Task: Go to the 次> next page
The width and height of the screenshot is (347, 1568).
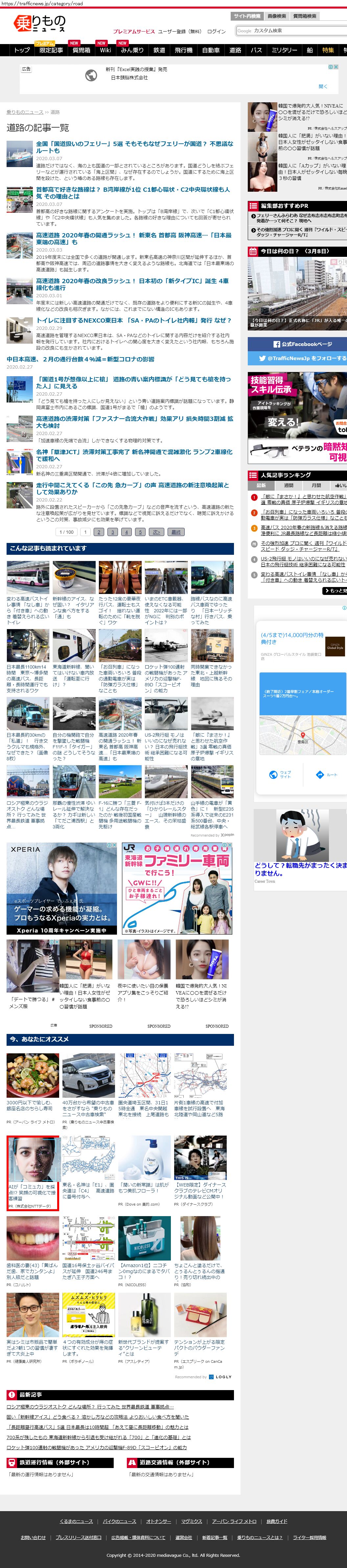Action: pos(156,532)
